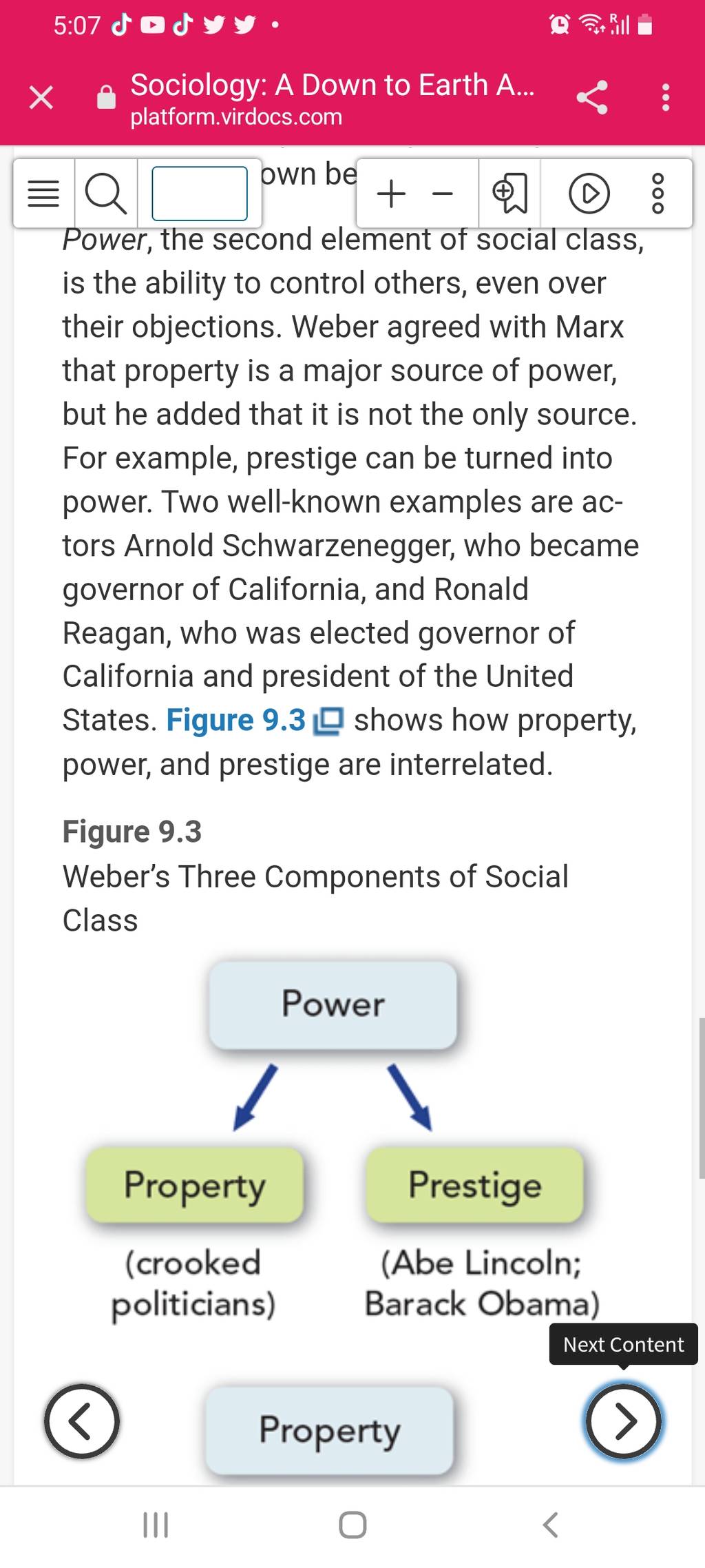The image size is (705, 1568).
Task: Go to the home screen
Action: coord(352,1525)
